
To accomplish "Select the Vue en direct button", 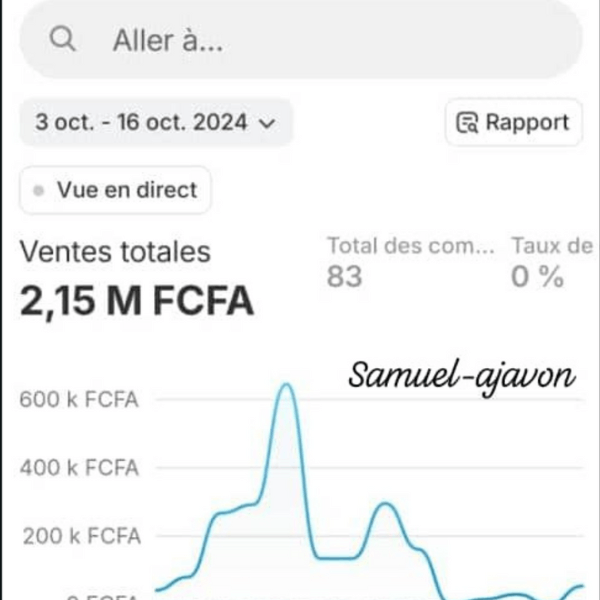I will (x=116, y=190).
